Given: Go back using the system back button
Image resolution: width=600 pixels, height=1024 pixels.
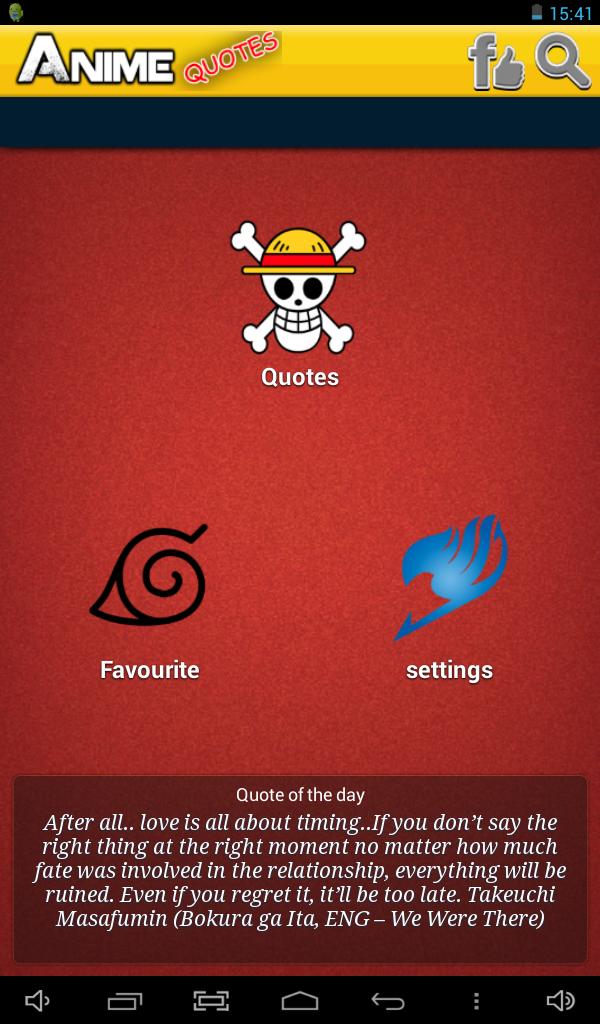Looking at the screenshot, I should click(x=388, y=1000).
